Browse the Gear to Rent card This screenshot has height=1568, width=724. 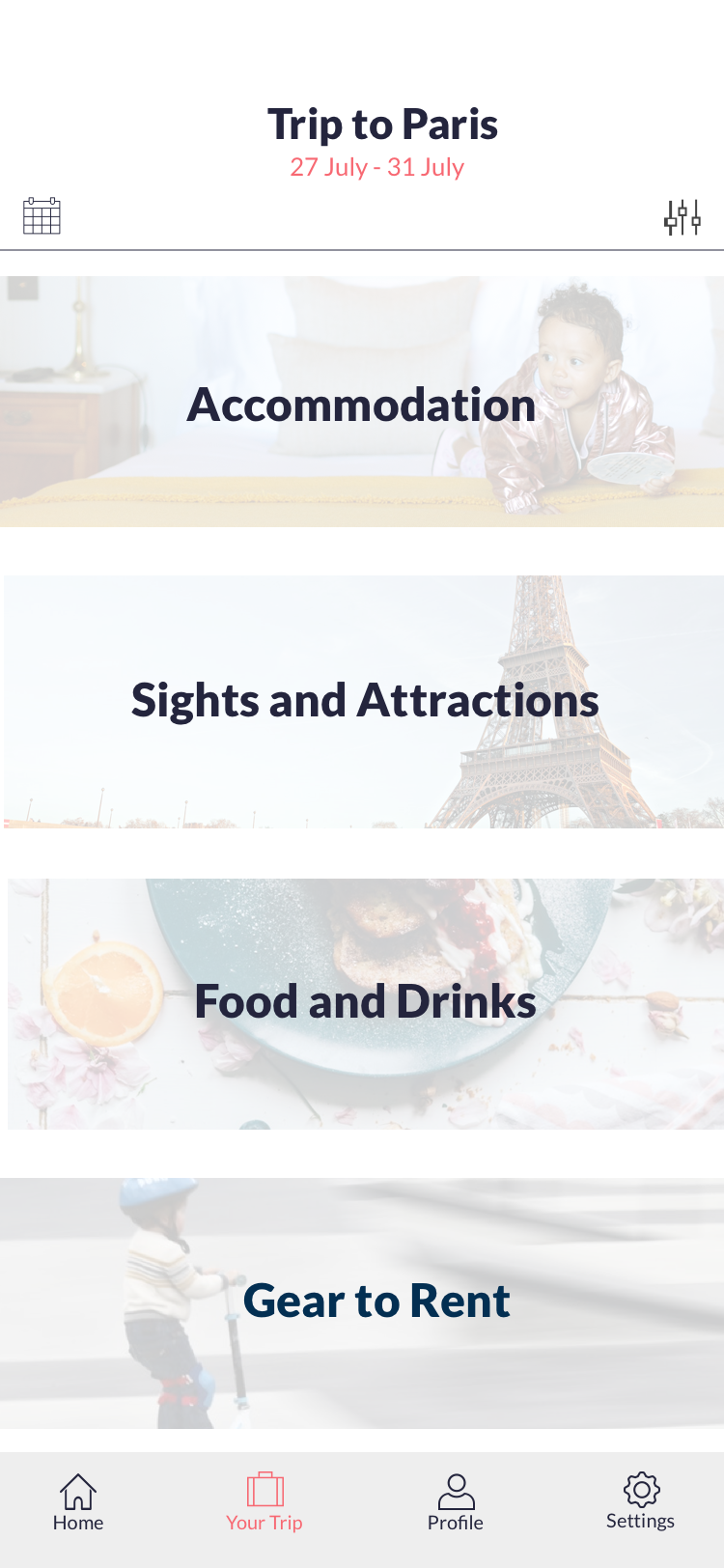pyautogui.click(x=362, y=1302)
